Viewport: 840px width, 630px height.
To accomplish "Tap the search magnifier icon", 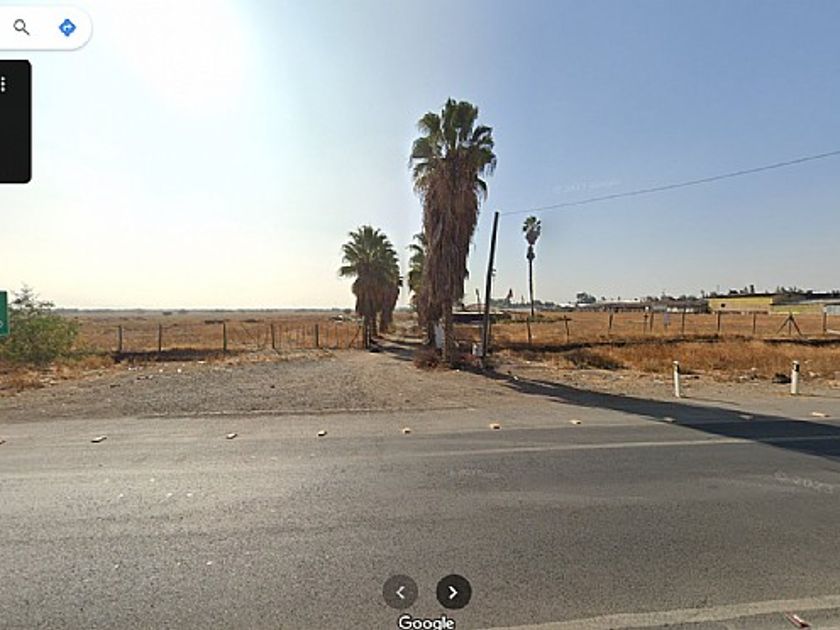I will click(x=21, y=27).
